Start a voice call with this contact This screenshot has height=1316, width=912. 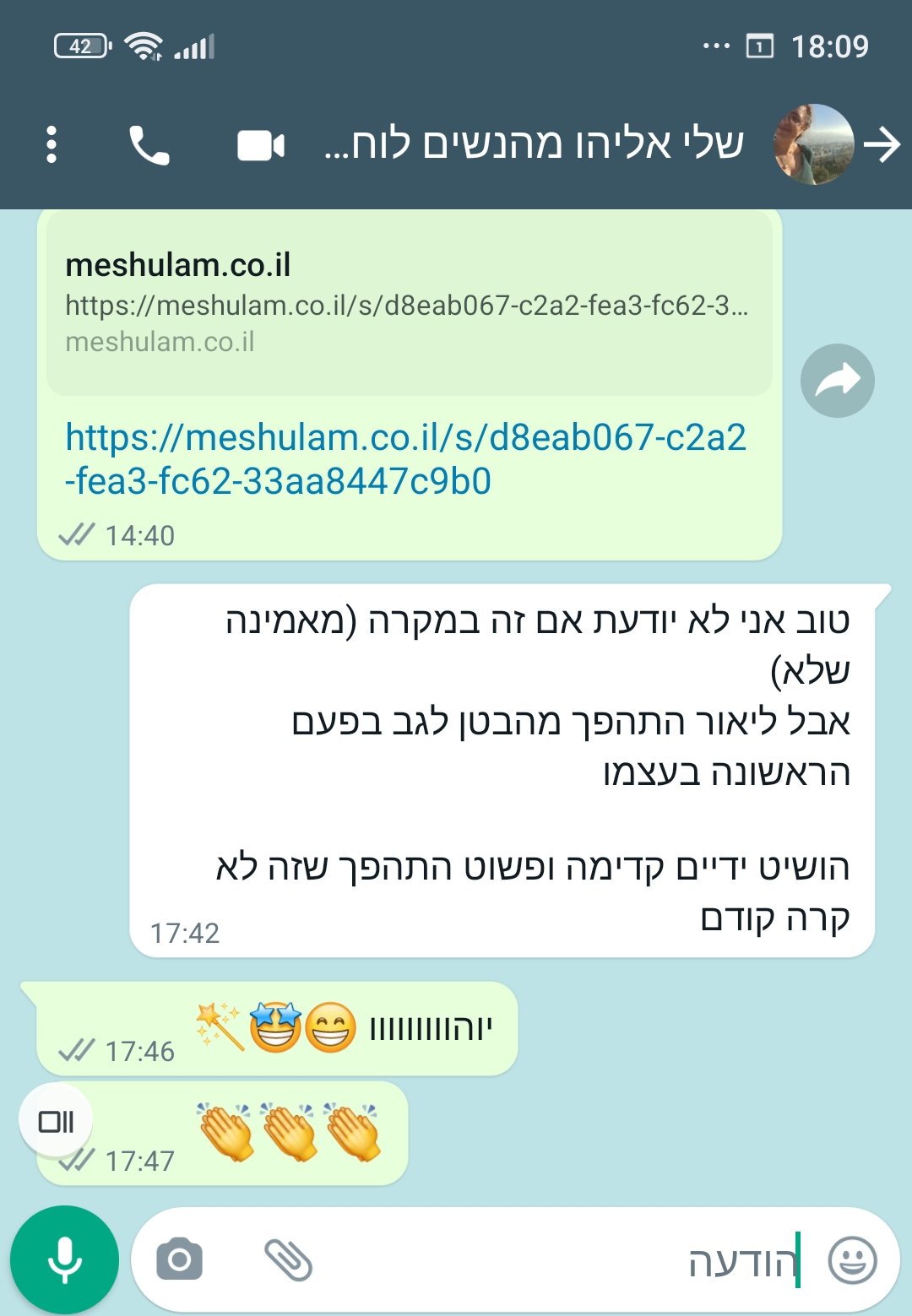[x=149, y=145]
